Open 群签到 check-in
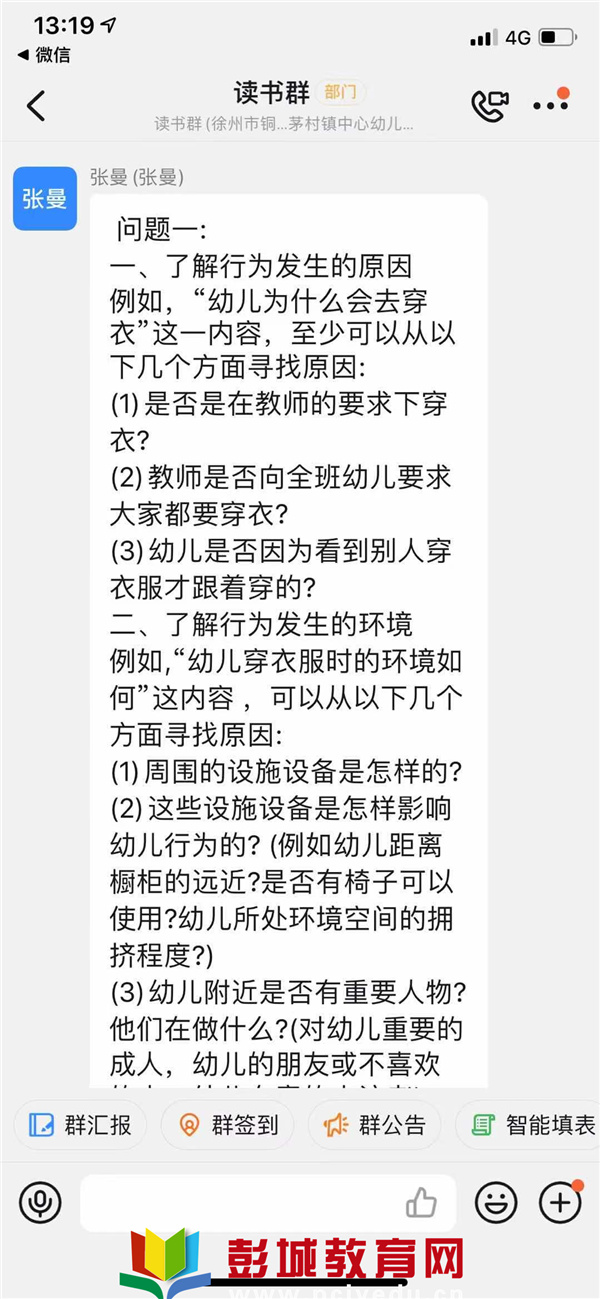 [x=228, y=1125]
